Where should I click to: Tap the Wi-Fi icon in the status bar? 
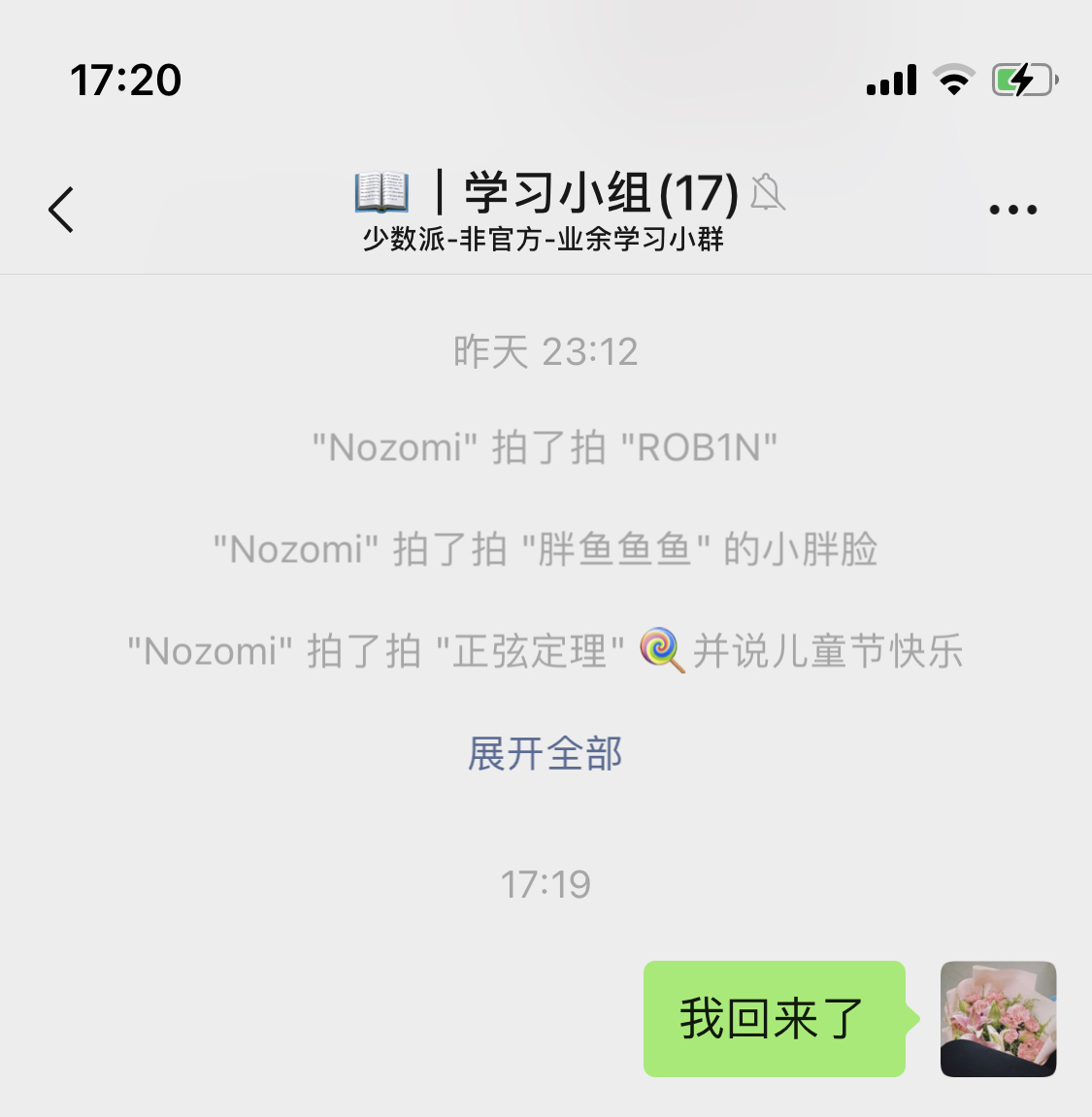[954, 80]
